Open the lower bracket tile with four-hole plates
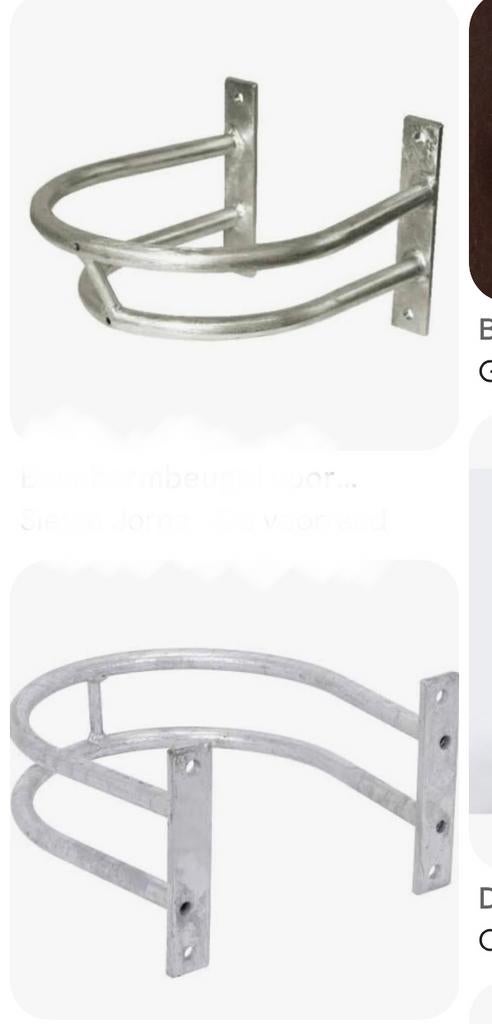Image resolution: width=492 pixels, height=1024 pixels. tap(234, 789)
